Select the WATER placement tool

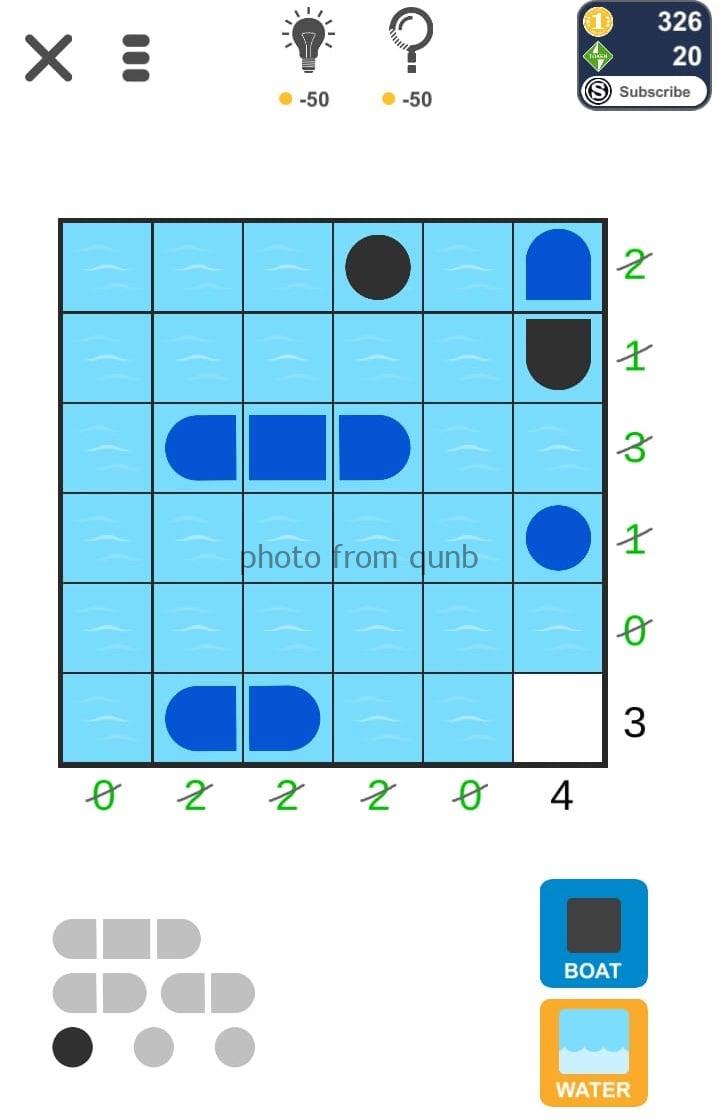pyautogui.click(x=593, y=1052)
